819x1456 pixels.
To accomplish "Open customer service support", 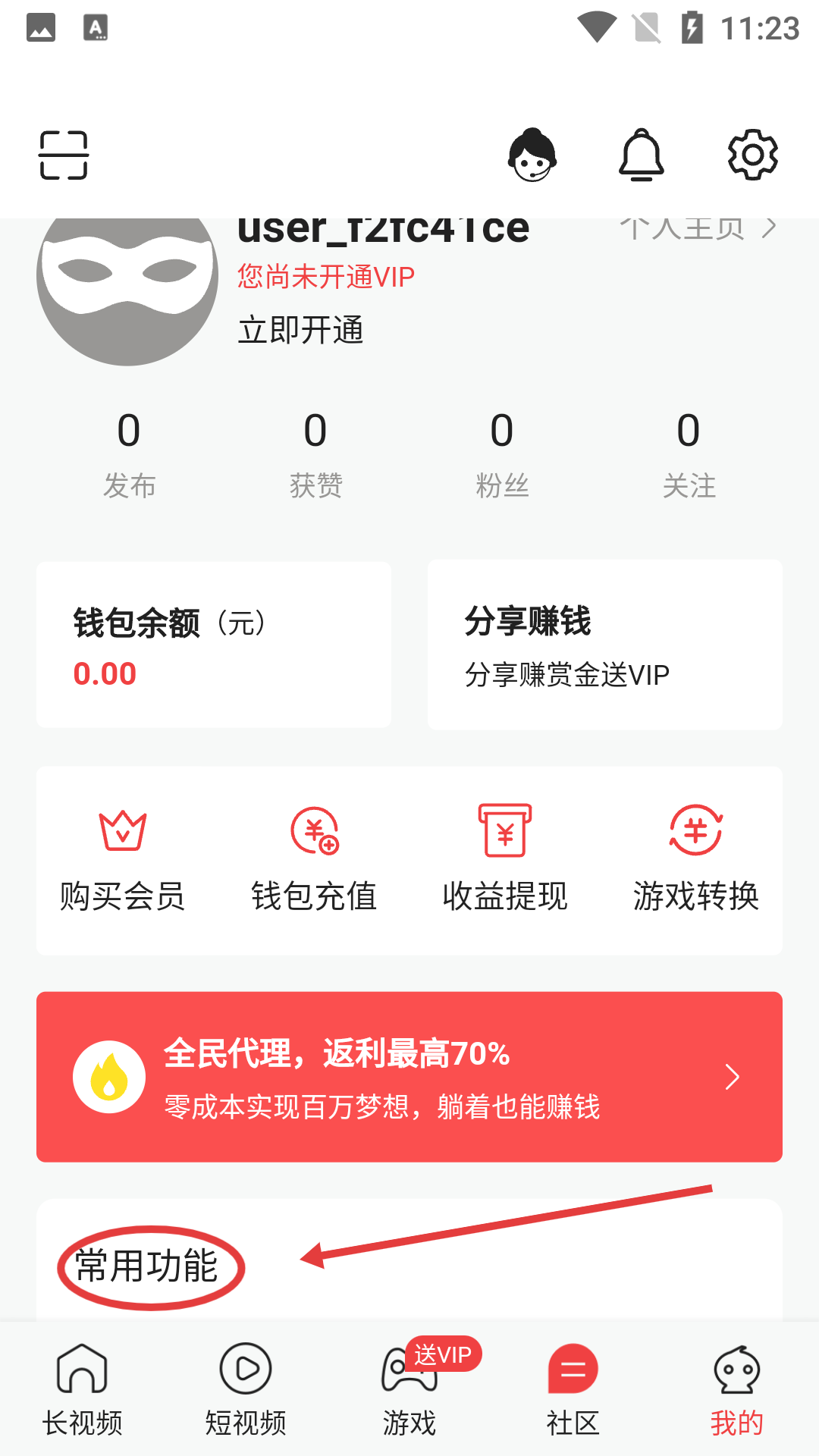I will (532, 154).
